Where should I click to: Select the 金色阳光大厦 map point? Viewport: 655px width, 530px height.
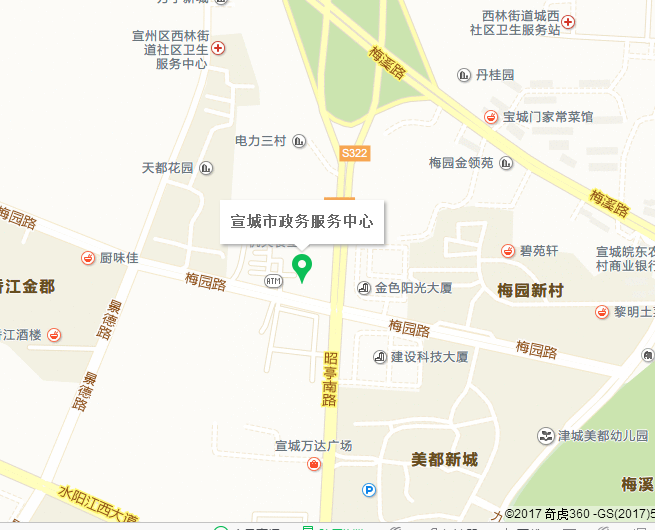(365, 288)
